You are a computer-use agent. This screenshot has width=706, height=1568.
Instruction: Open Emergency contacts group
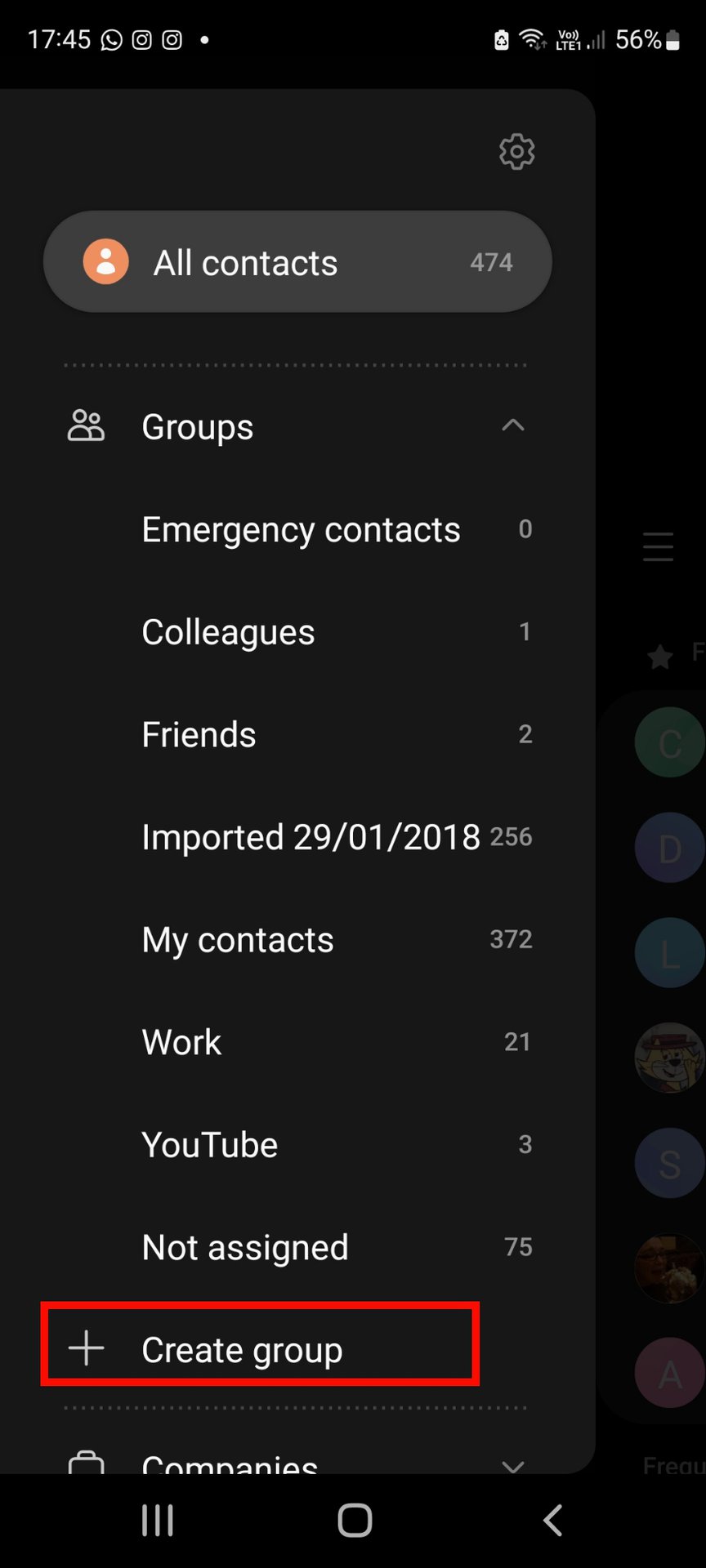click(301, 529)
